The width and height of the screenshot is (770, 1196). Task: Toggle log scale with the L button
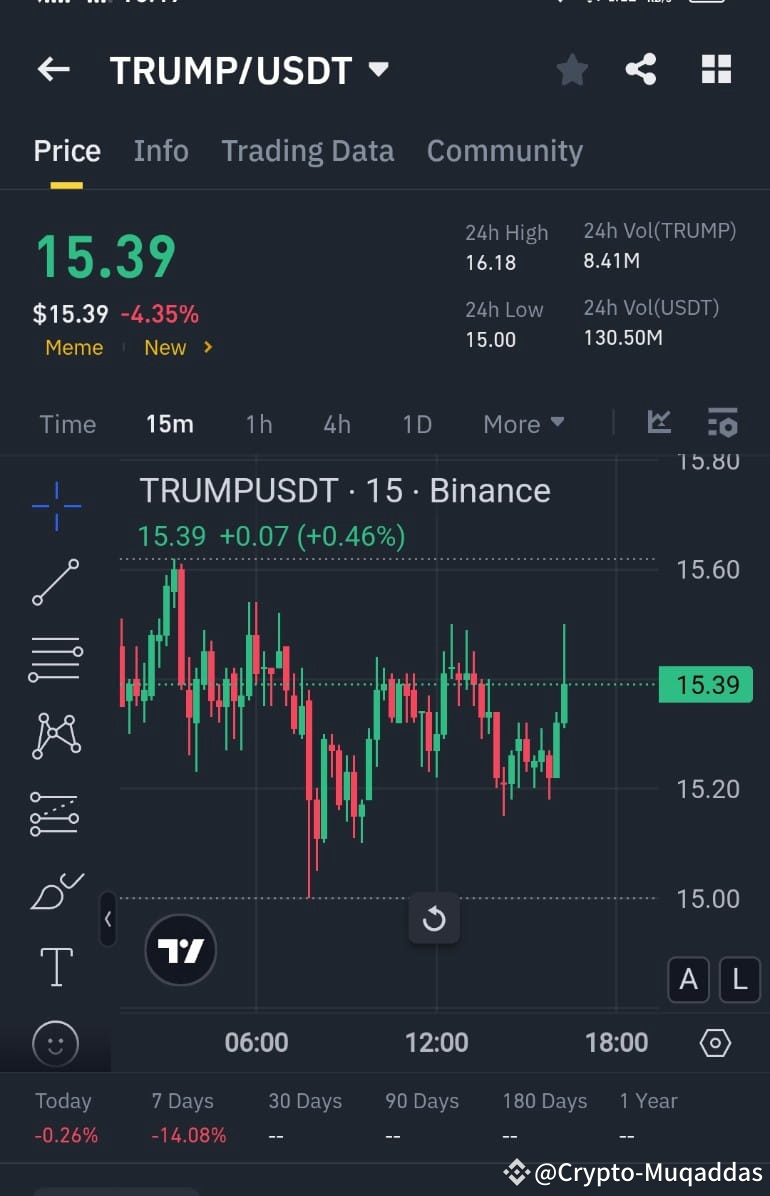click(x=739, y=980)
